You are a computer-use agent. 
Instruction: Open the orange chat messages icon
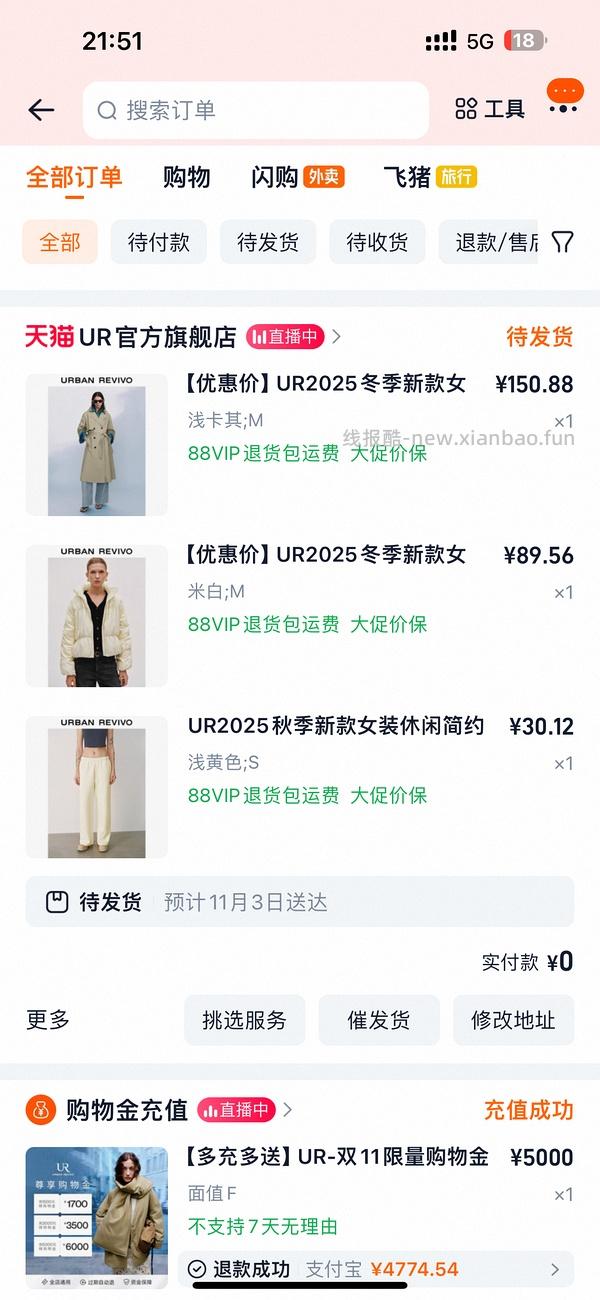click(565, 93)
